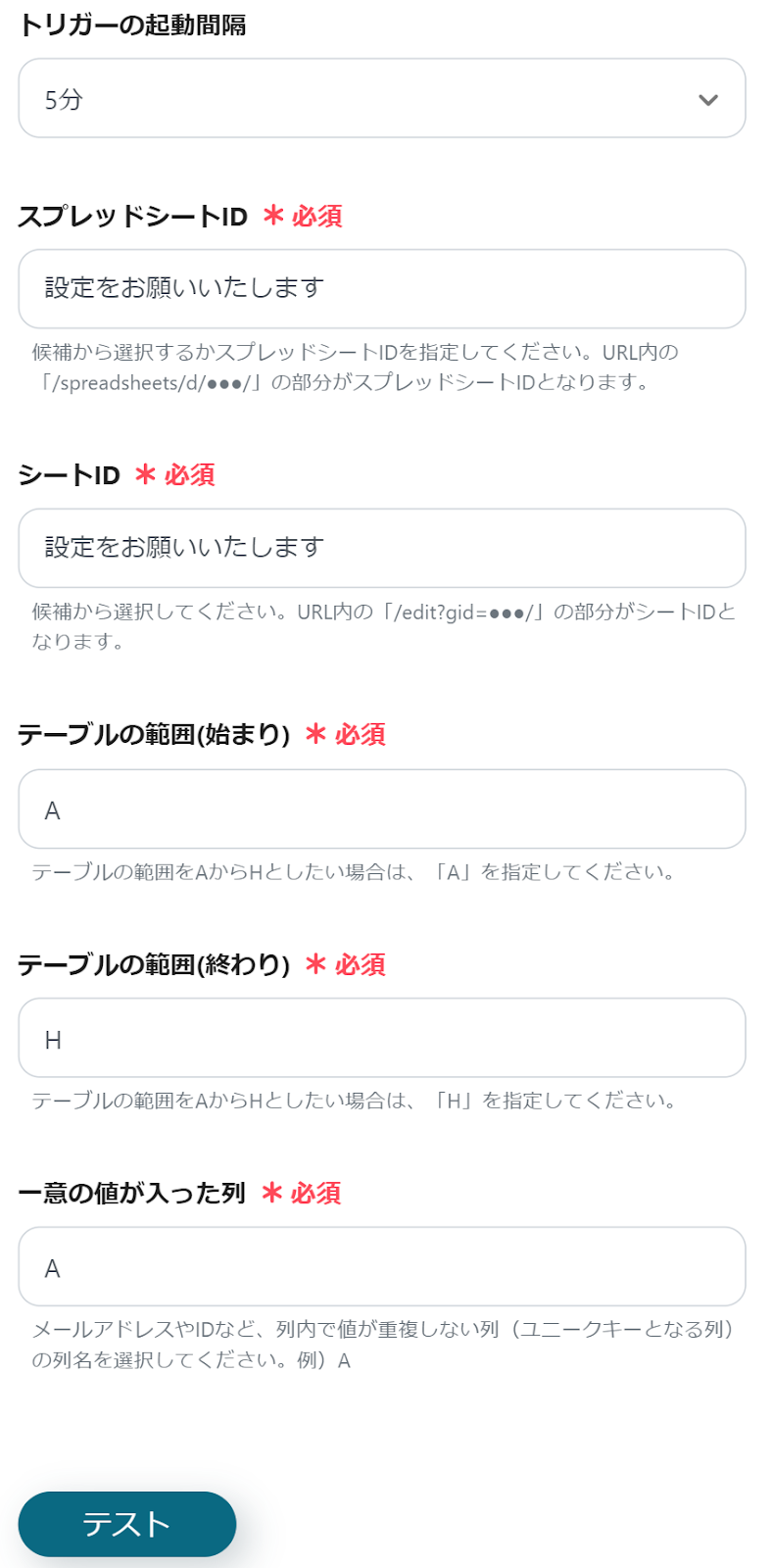The height and width of the screenshot is (1568, 772).
Task: Tap the 一意の値が入った列 field
Action: point(381,1267)
